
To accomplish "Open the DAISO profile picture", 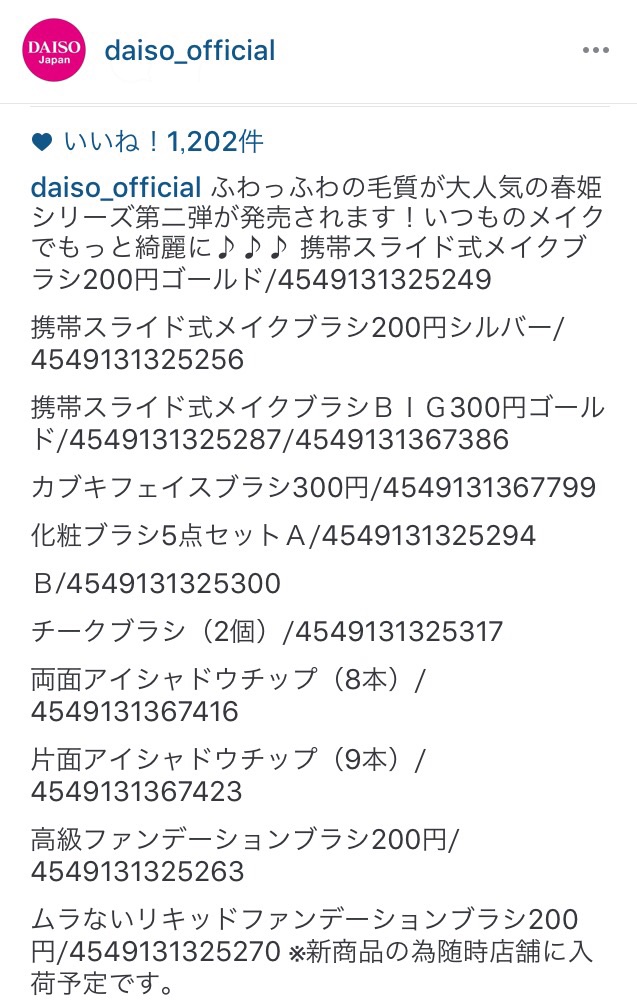I will 55,51.
